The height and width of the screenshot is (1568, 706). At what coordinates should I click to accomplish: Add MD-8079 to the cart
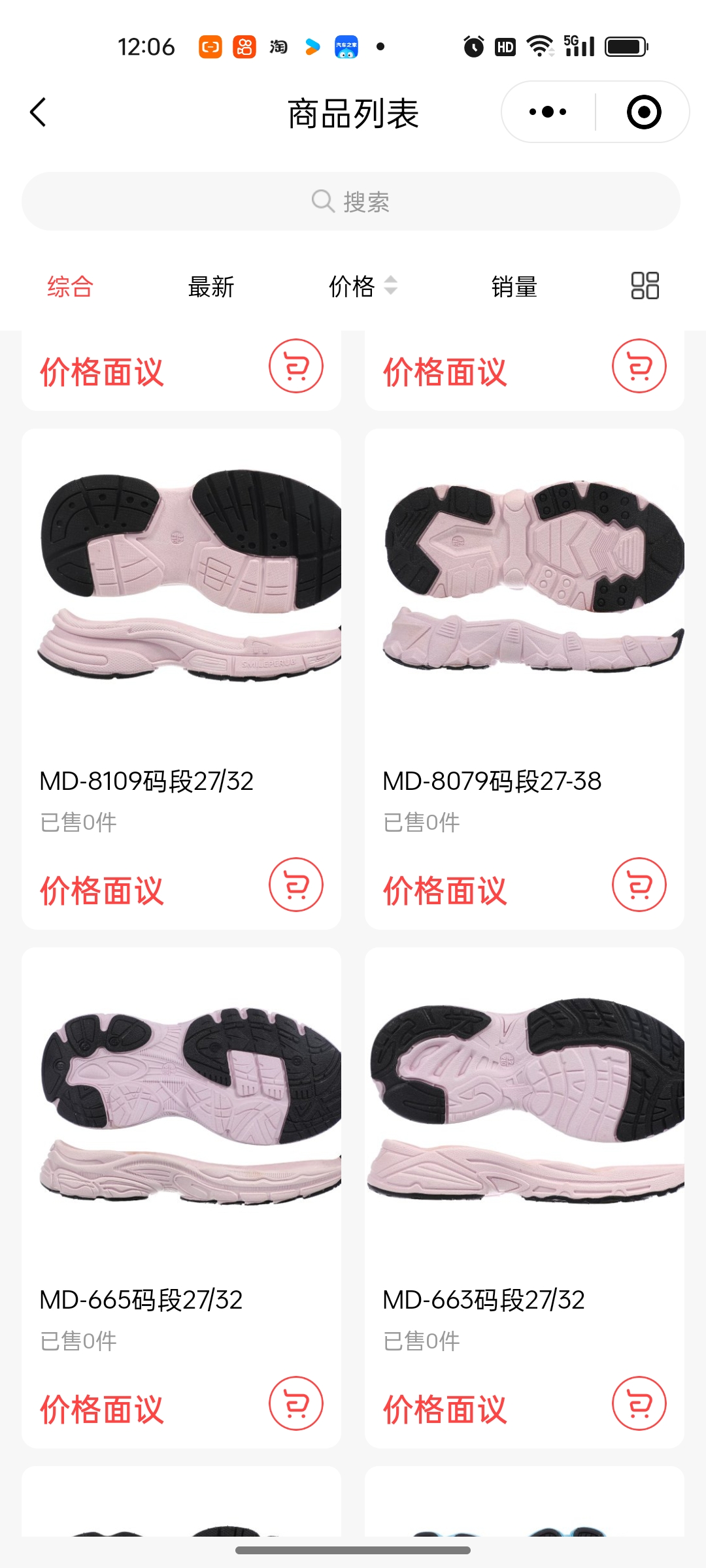(639, 885)
